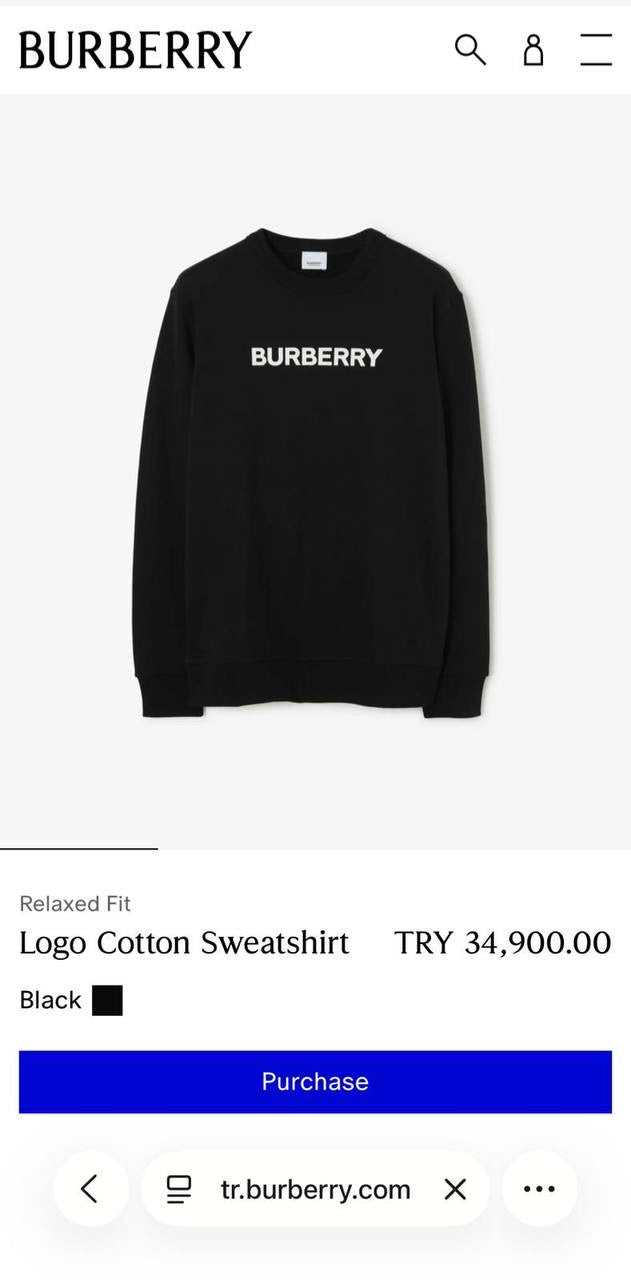
Task: Stop loading with the X icon
Action: pyautogui.click(x=455, y=1189)
